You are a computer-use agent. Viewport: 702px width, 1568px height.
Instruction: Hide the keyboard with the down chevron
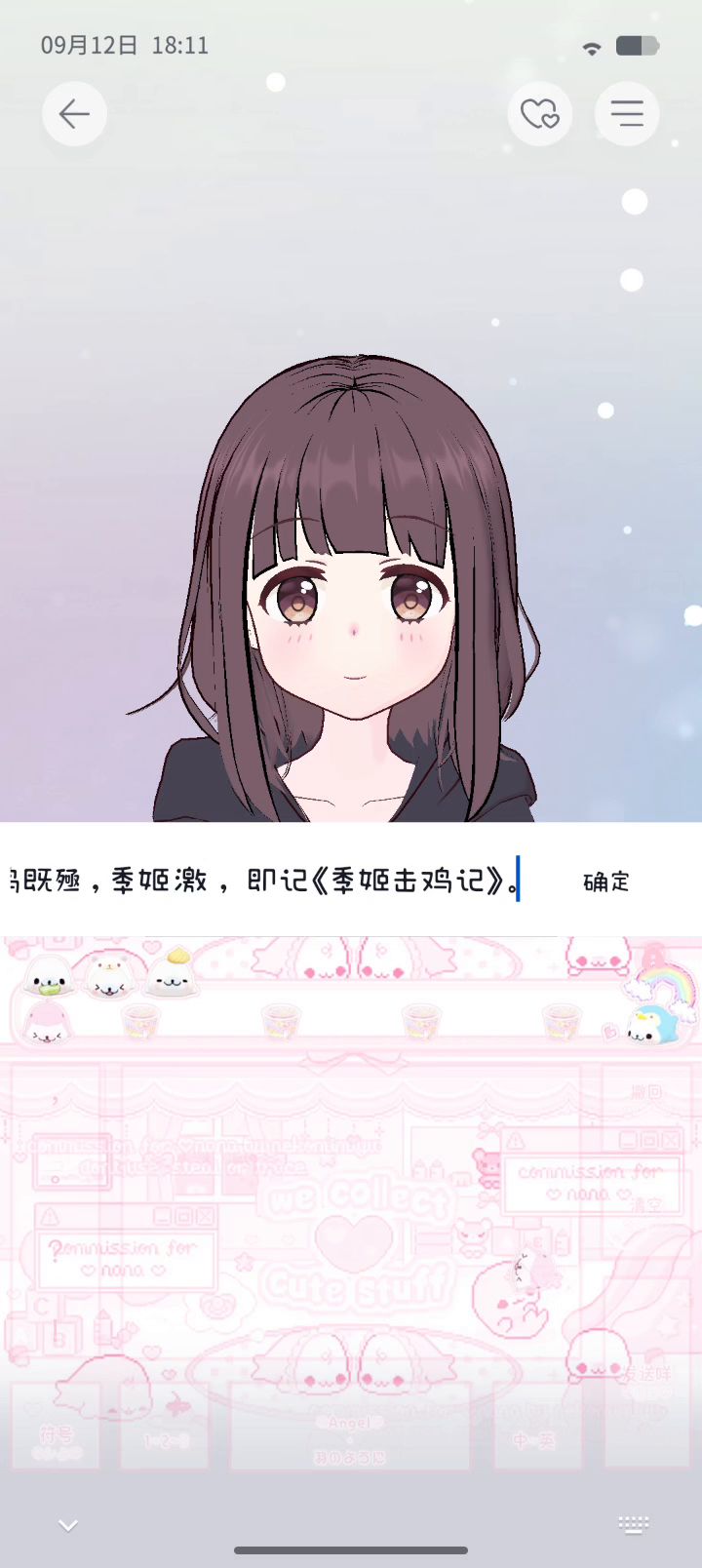[67, 1525]
